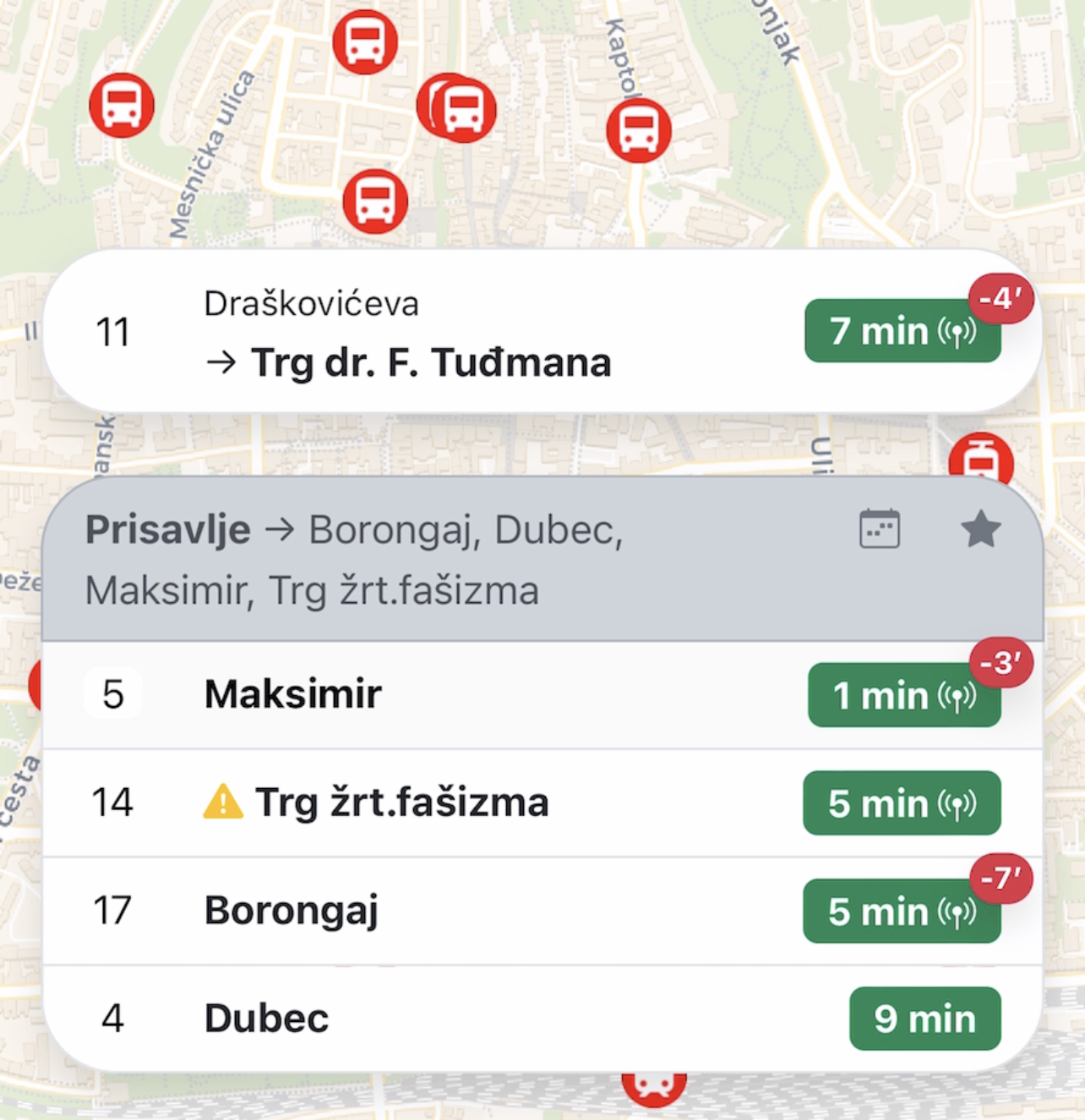Image resolution: width=1085 pixels, height=1120 pixels.
Task: Select the bus stop marker near Kaptol
Action: (639, 129)
